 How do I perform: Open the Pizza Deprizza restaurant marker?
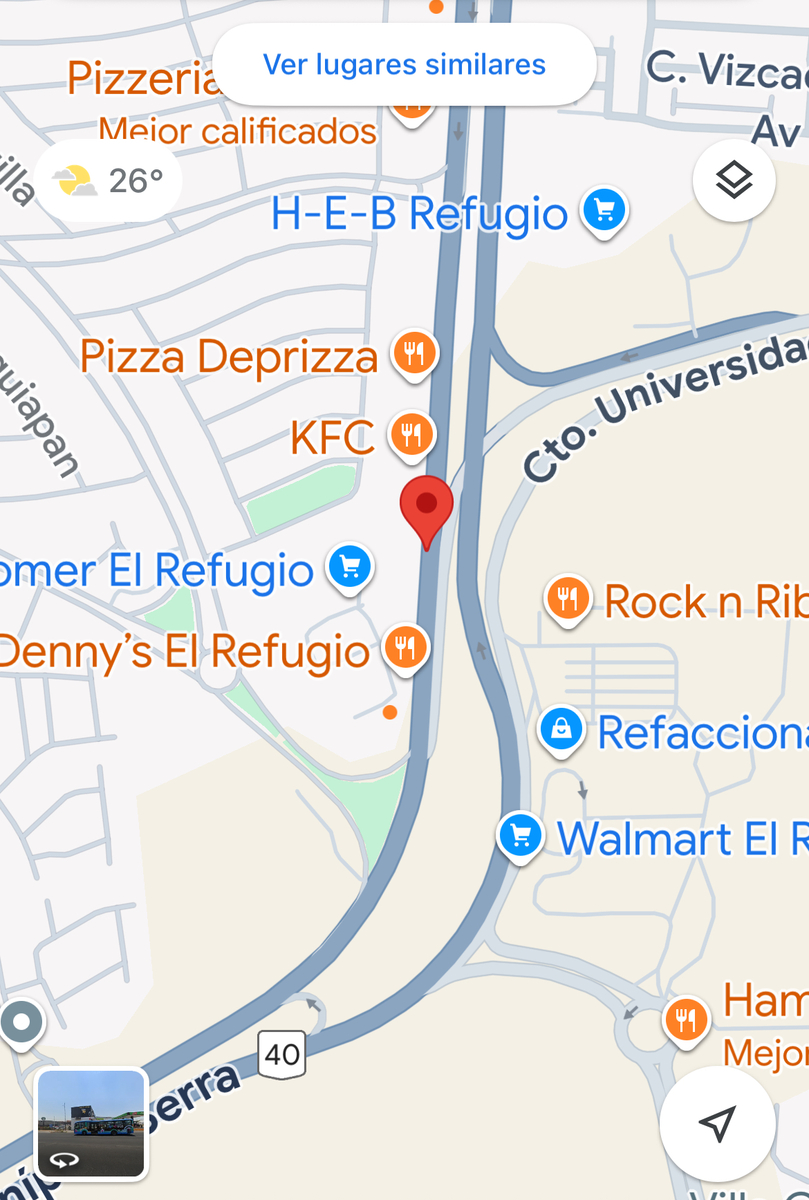pos(414,353)
